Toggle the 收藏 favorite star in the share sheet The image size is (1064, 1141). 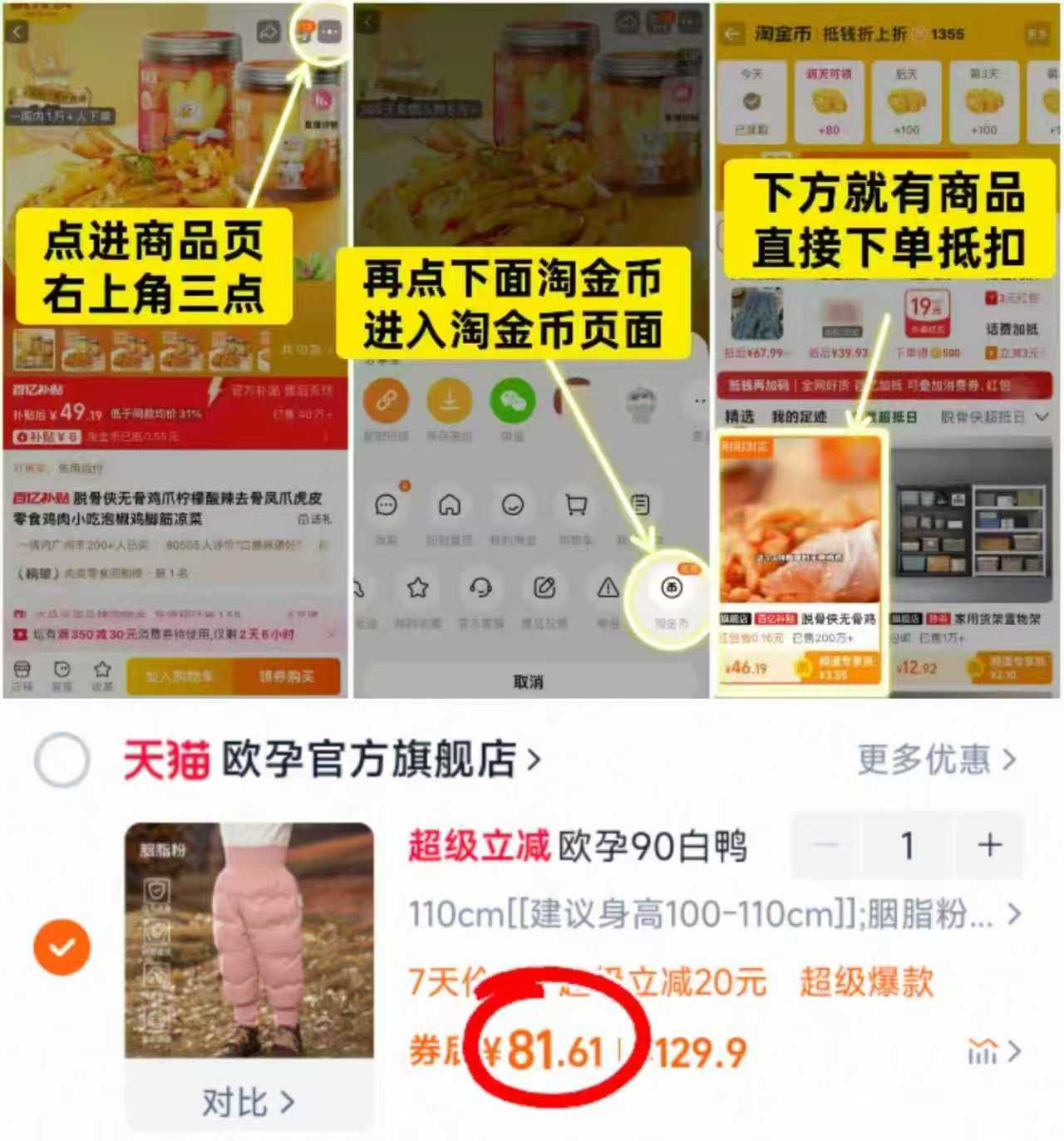tap(416, 588)
